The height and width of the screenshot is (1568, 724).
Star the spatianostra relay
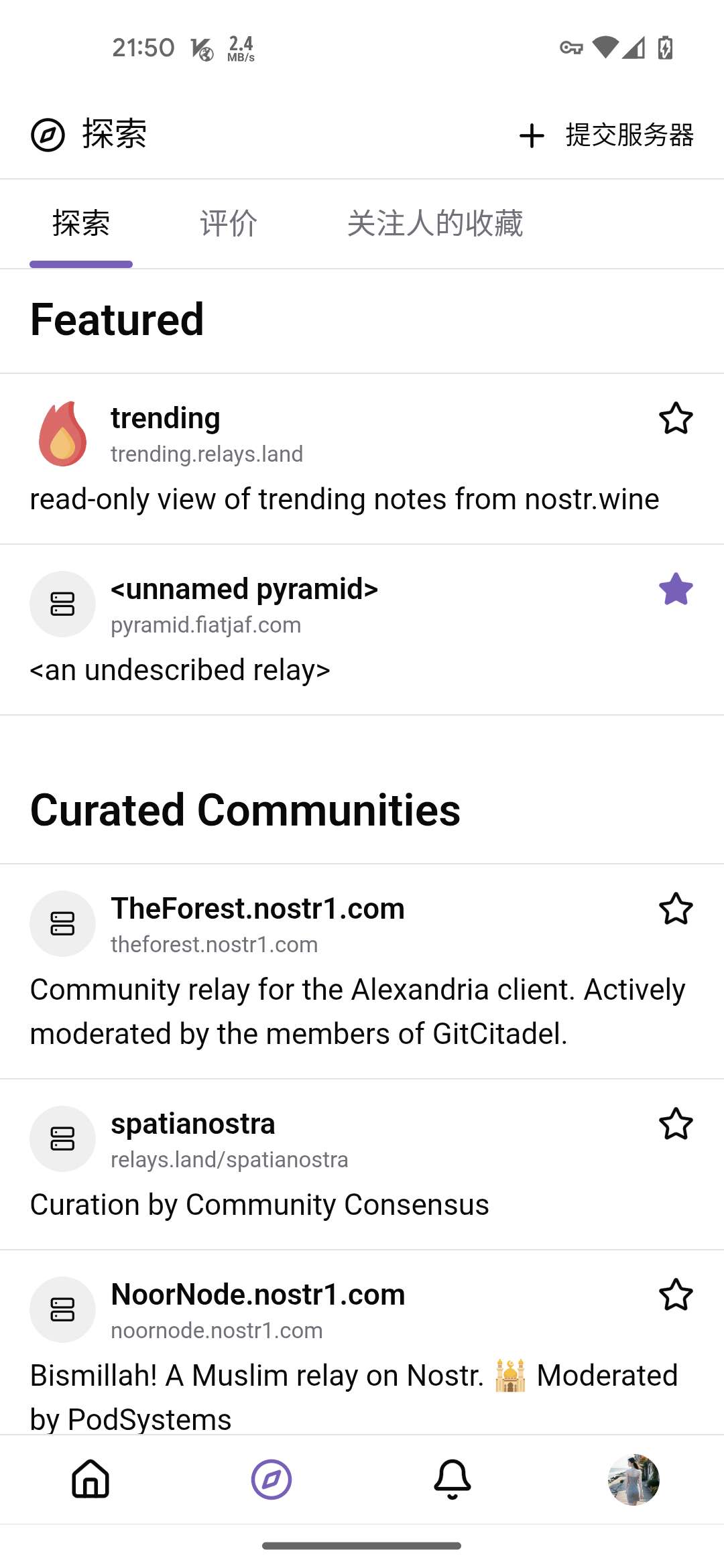675,1124
